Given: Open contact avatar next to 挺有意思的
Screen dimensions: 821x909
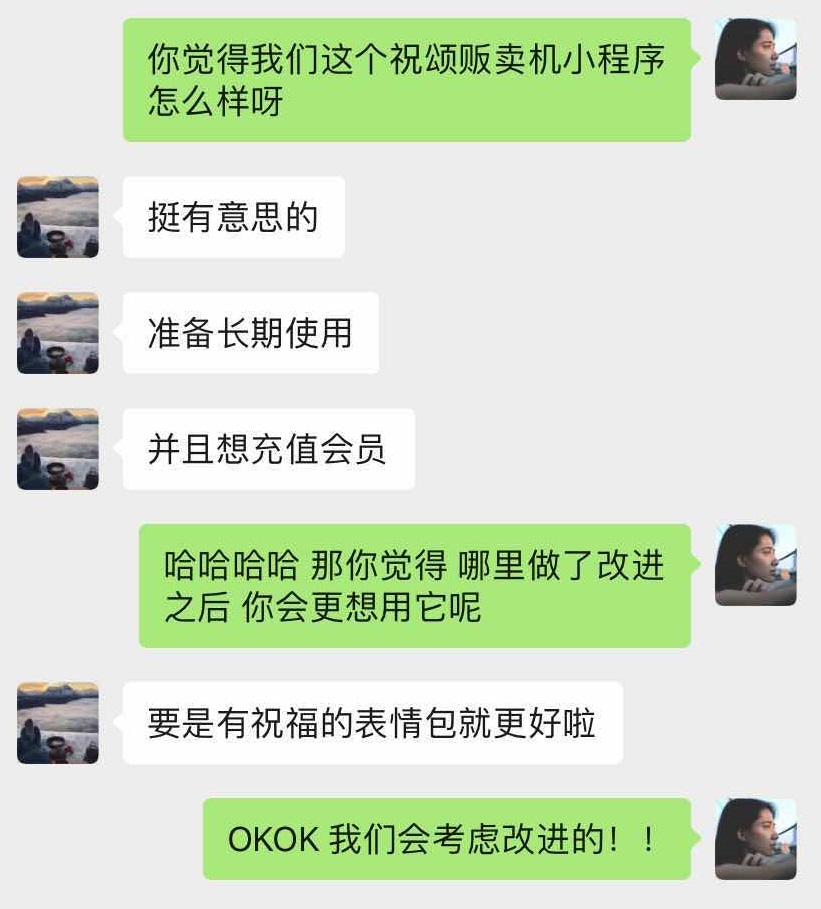Looking at the screenshot, I should (58, 217).
